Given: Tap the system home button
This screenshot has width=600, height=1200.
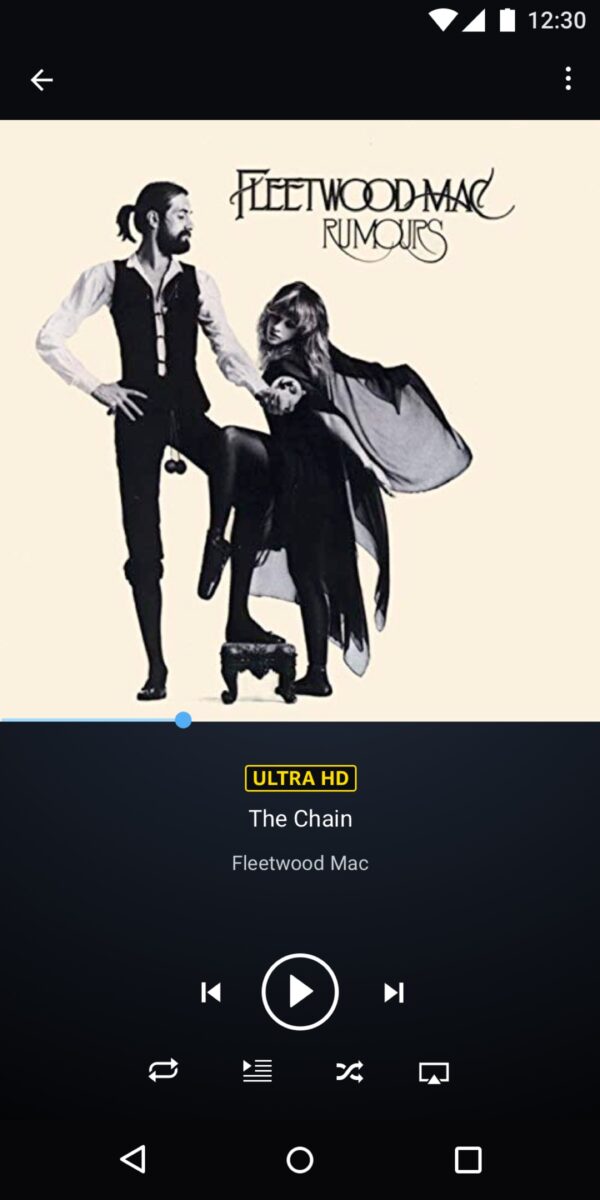Looking at the screenshot, I should (x=300, y=1160).
